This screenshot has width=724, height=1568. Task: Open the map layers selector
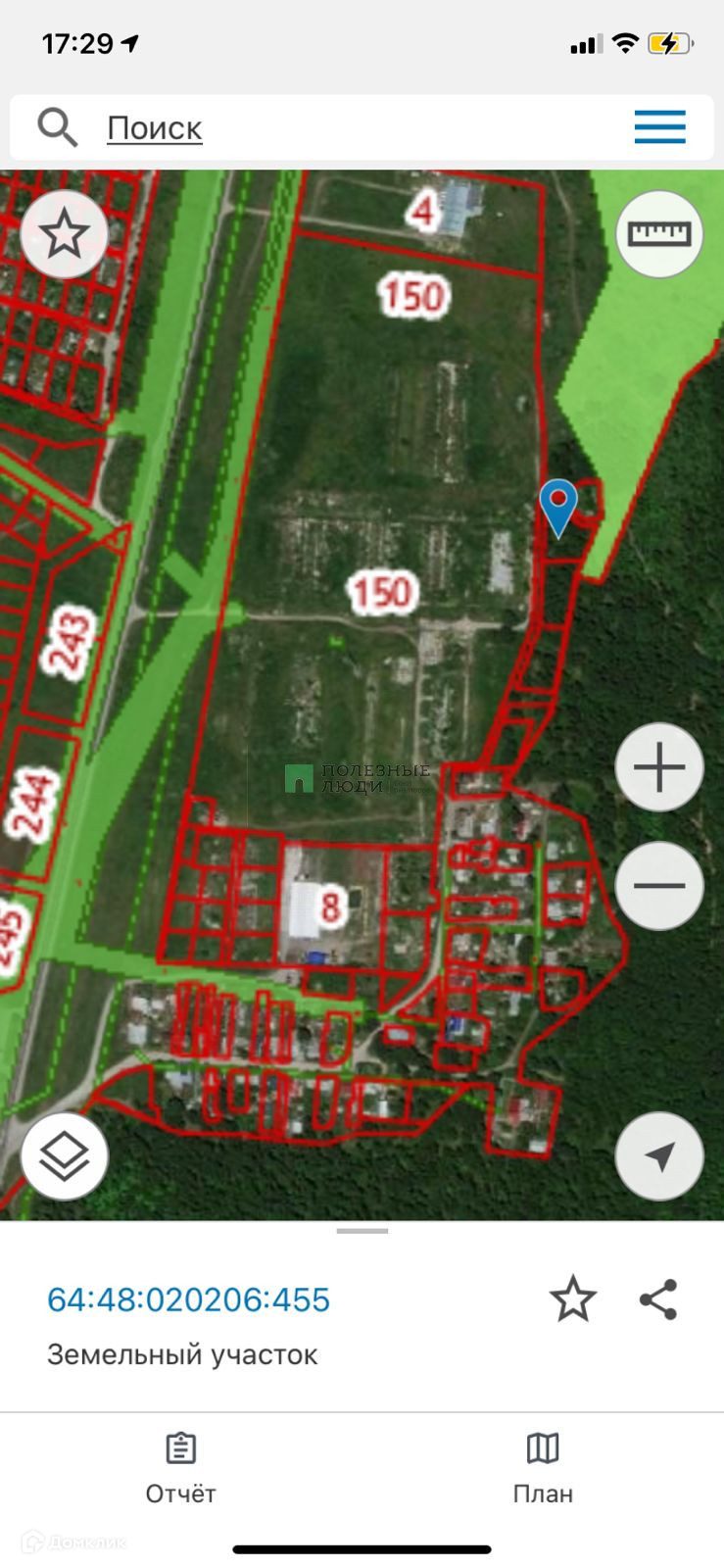tap(65, 1156)
